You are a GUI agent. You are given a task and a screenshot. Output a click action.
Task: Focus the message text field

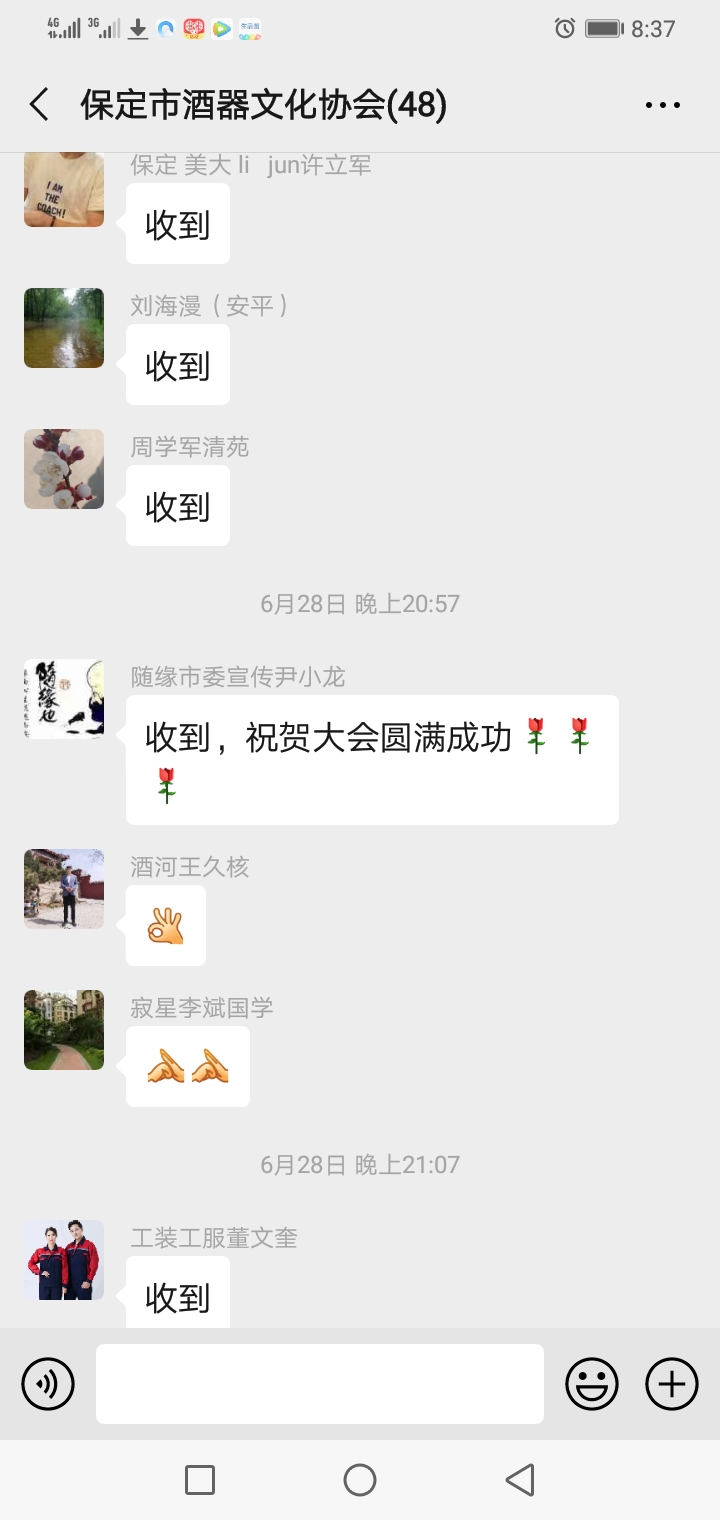[320, 1384]
